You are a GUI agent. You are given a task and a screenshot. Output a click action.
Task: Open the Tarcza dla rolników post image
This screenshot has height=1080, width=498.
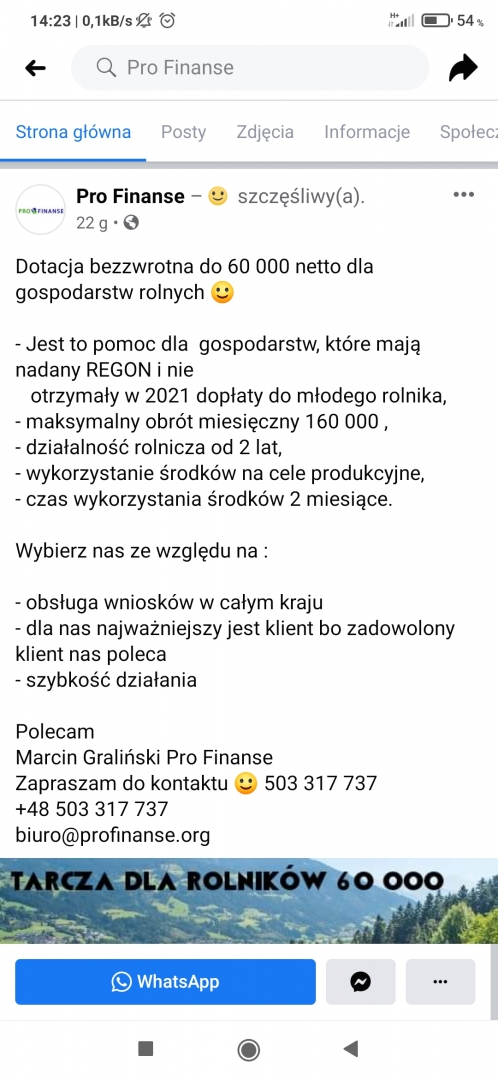[x=249, y=900]
